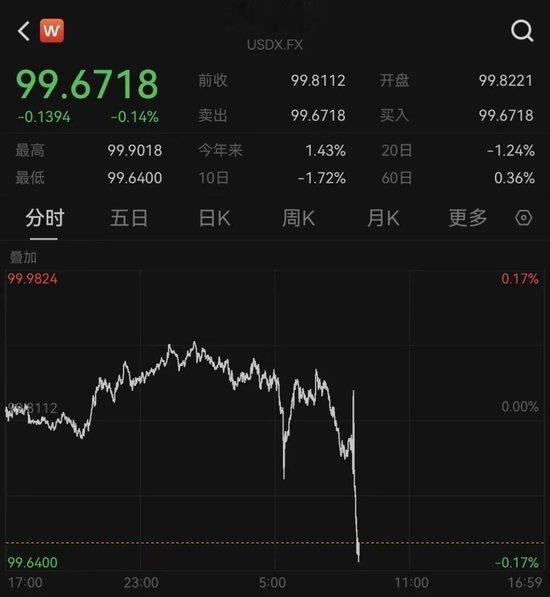Select the 分时 intraday chart tab

pyautogui.click(x=45, y=218)
